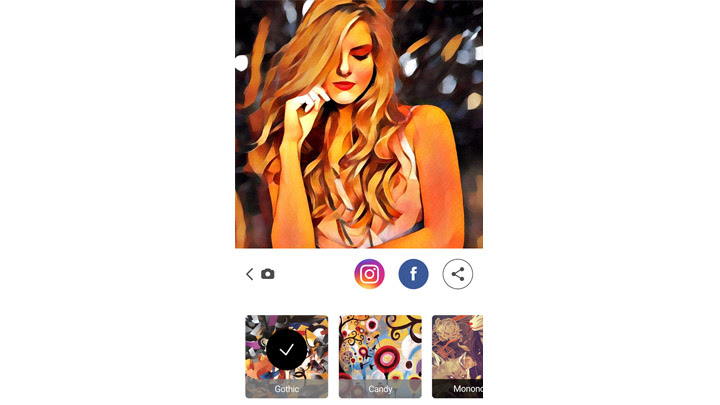
Task: Go back to the camera
Action: click(259, 274)
